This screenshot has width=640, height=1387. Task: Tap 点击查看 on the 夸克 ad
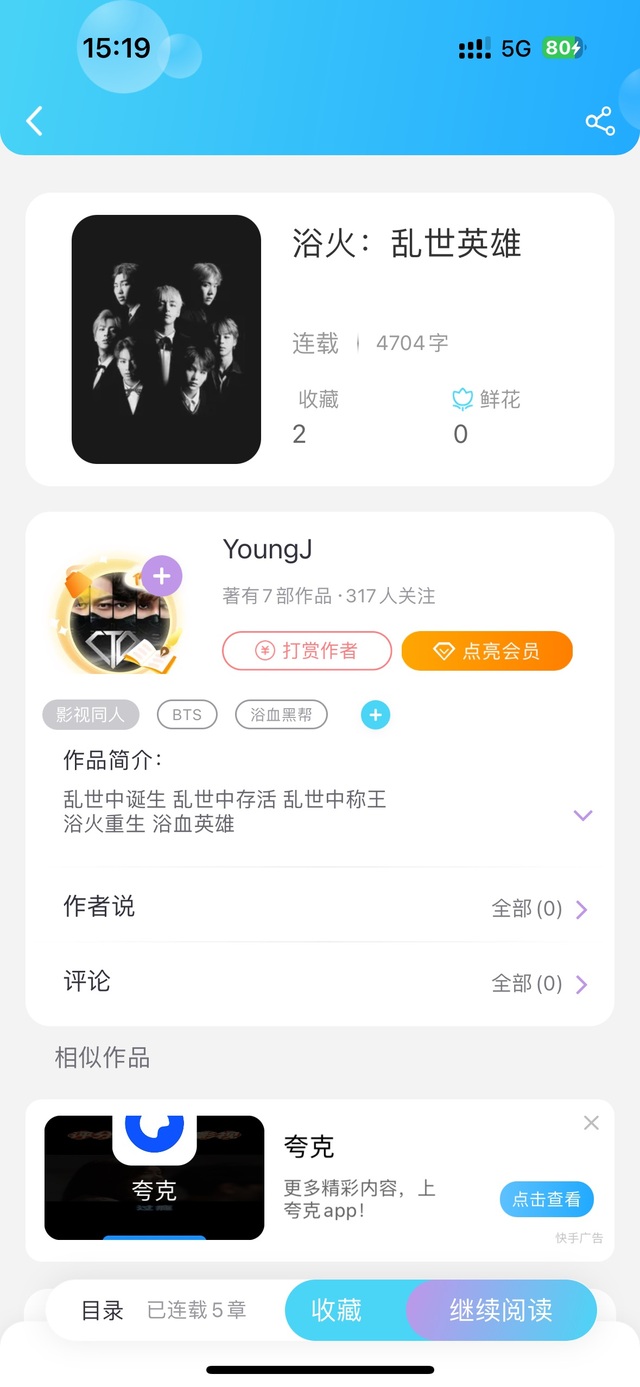546,1199
